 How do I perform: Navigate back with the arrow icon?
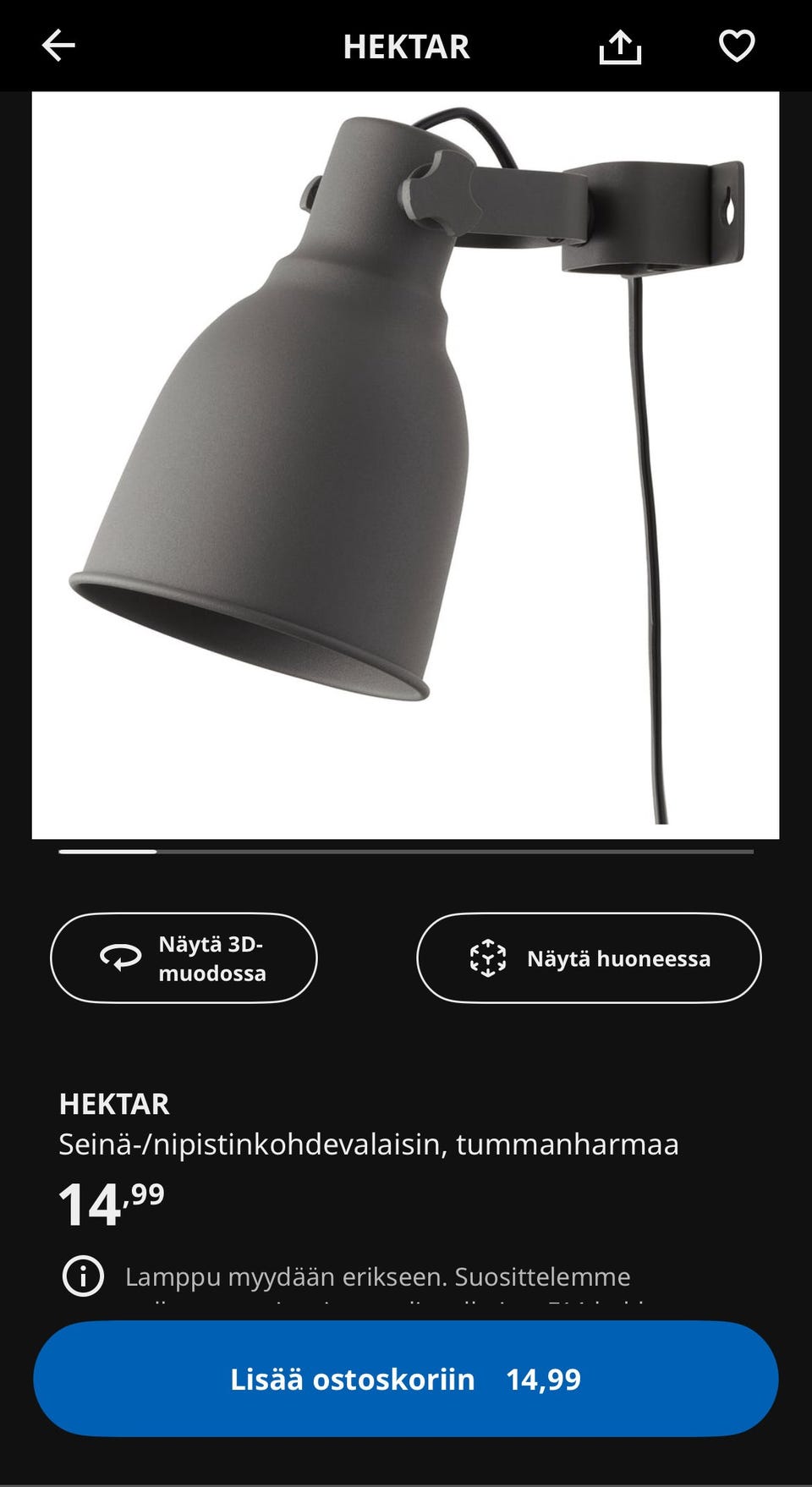(58, 47)
